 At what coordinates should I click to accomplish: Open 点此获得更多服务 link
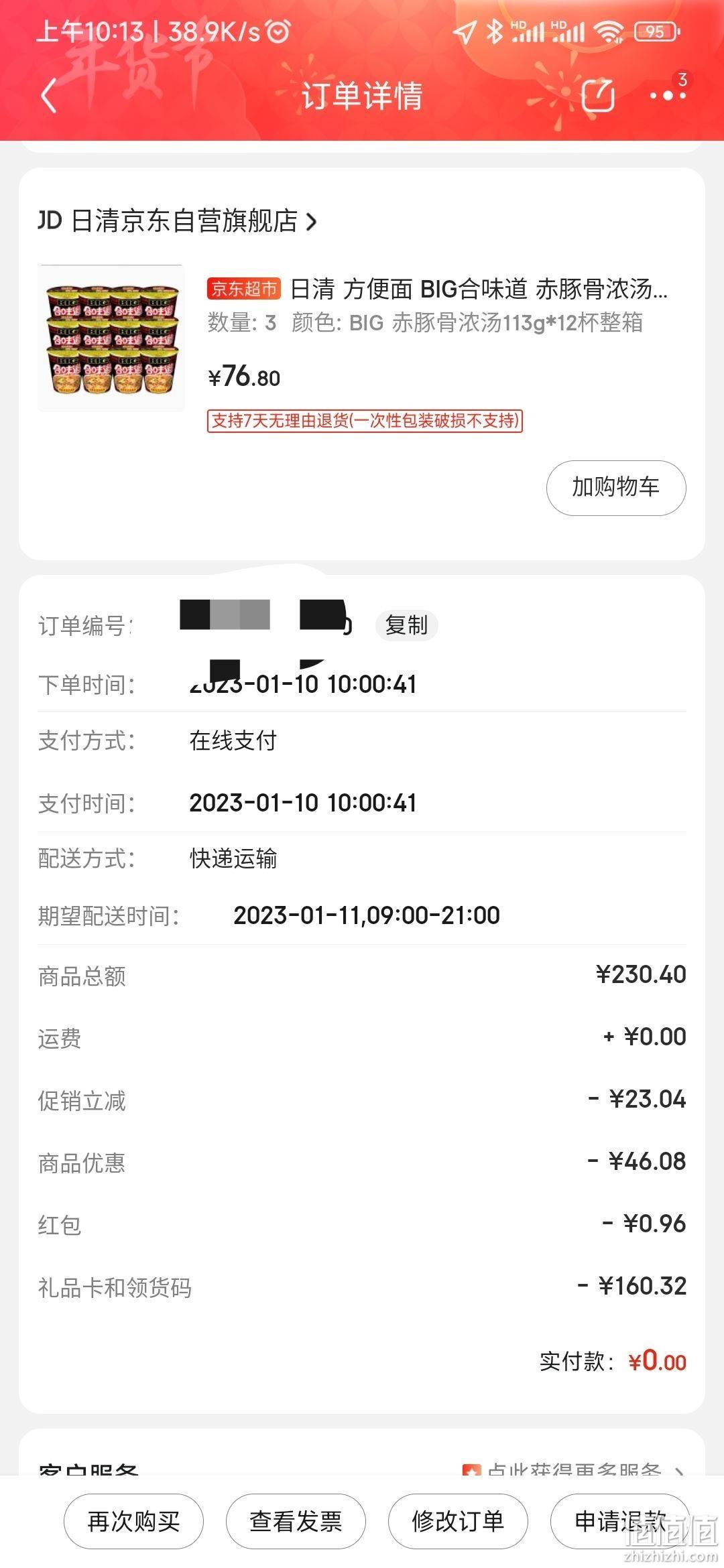click(574, 1470)
